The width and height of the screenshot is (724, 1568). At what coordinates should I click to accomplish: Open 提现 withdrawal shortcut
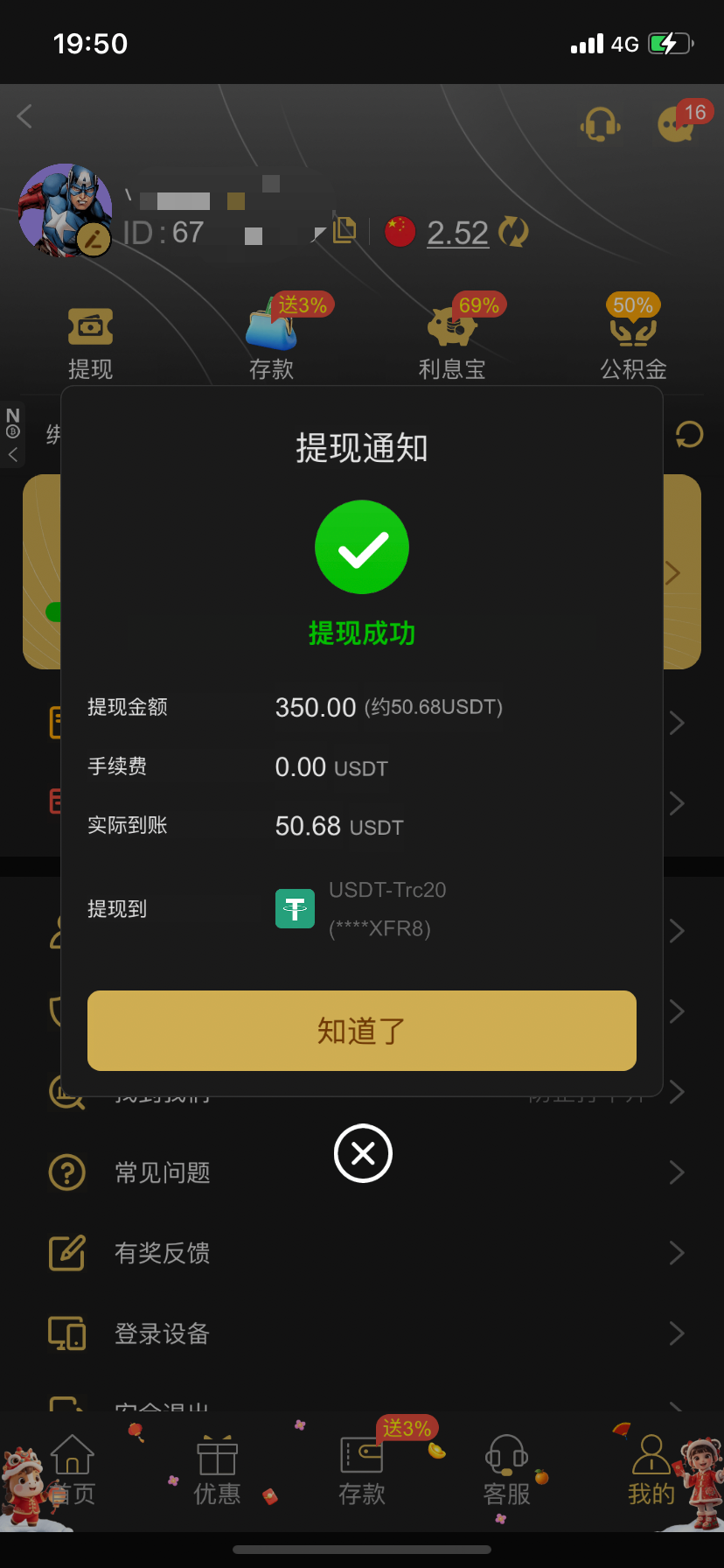pyautogui.click(x=90, y=343)
